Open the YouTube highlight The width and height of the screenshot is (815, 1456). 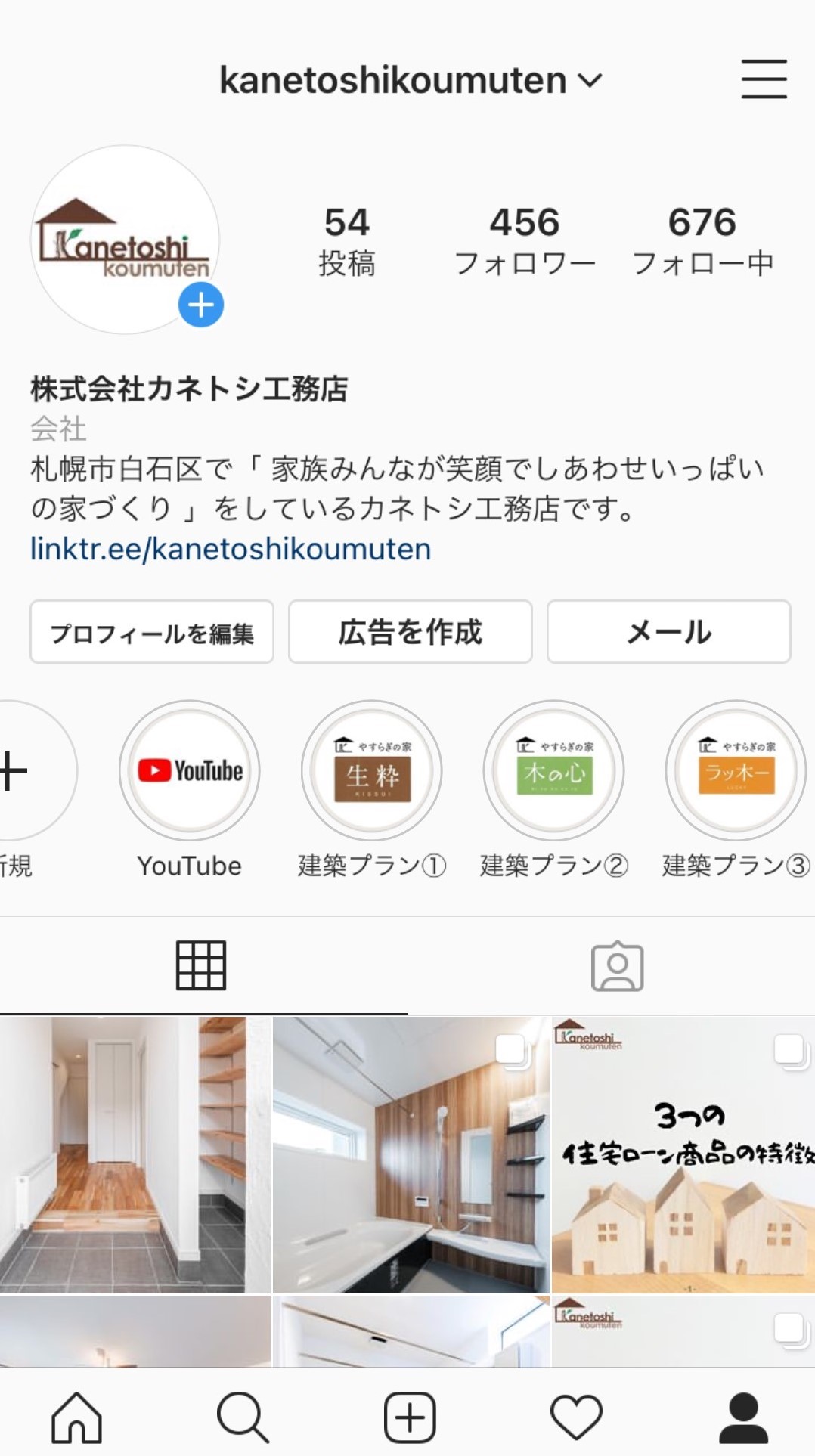coord(190,771)
